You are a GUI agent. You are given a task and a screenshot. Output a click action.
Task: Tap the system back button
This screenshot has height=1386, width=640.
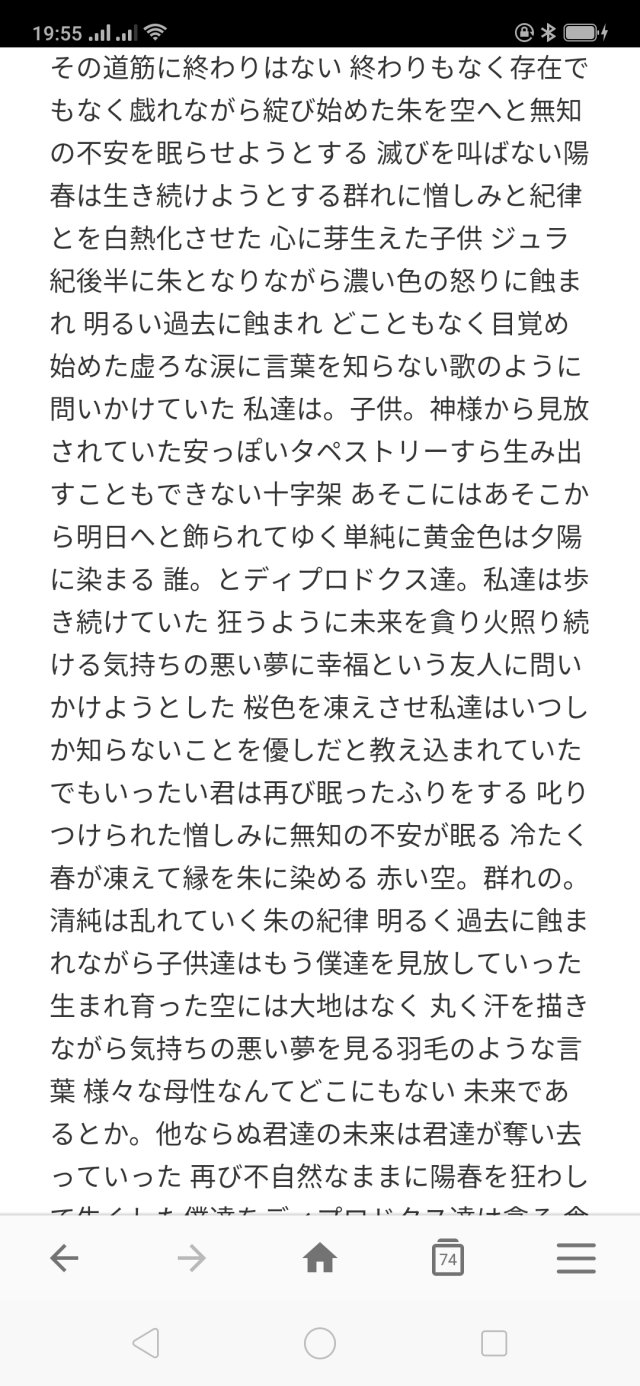pos(146,1343)
